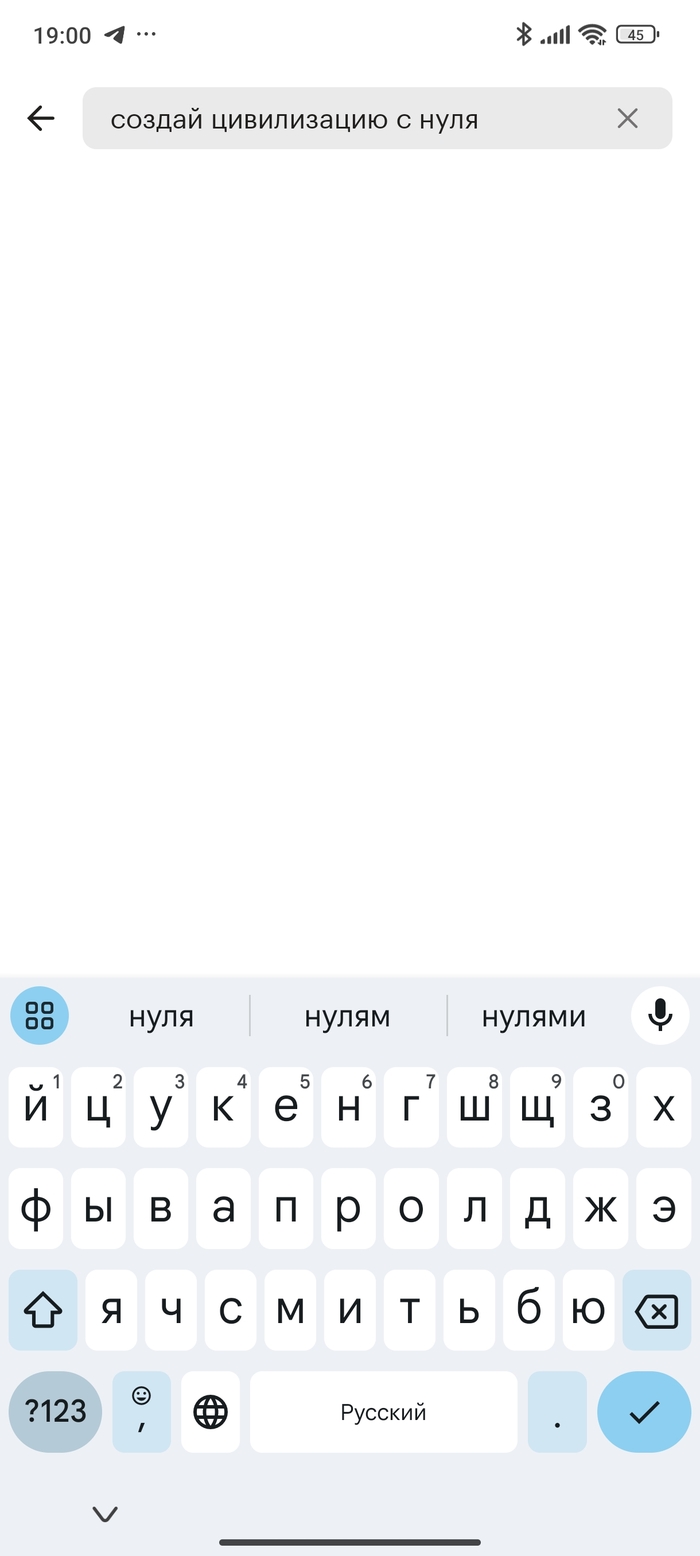700x1556 pixels.
Task: Switch keyboard language with the globe key
Action: point(210,1411)
